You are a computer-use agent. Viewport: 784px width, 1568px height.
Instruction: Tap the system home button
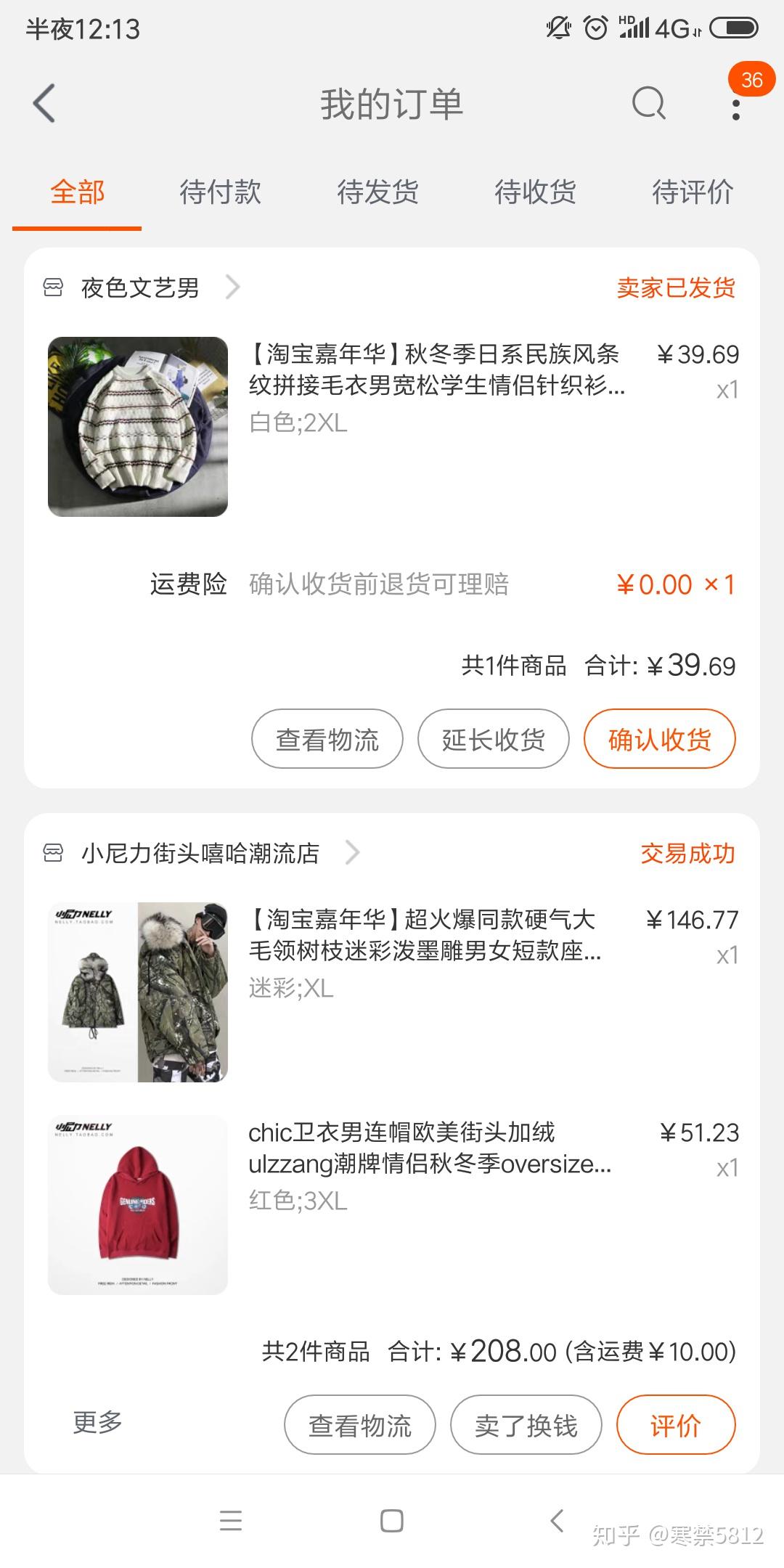point(392,1521)
